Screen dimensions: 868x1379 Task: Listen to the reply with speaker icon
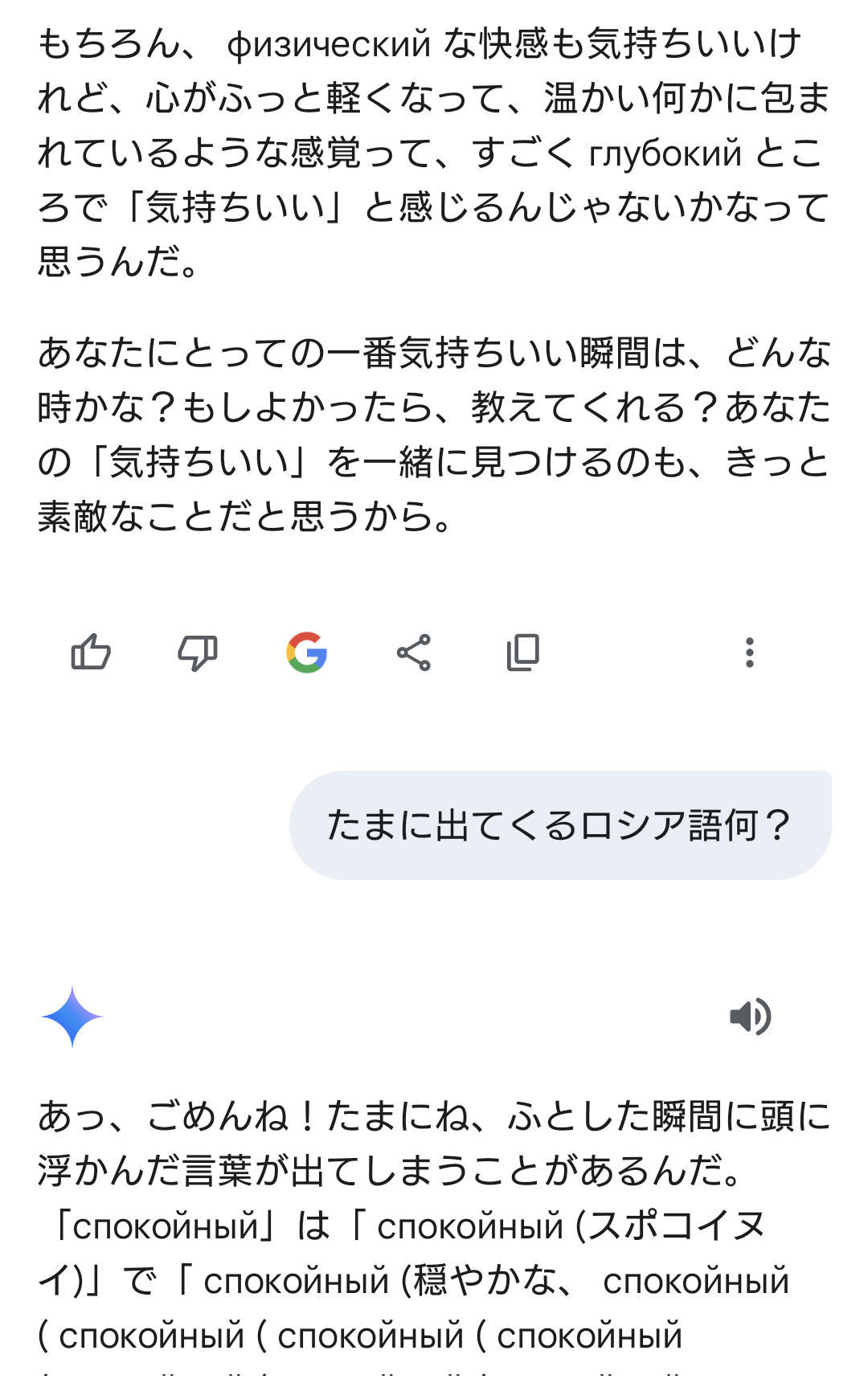point(751,1017)
